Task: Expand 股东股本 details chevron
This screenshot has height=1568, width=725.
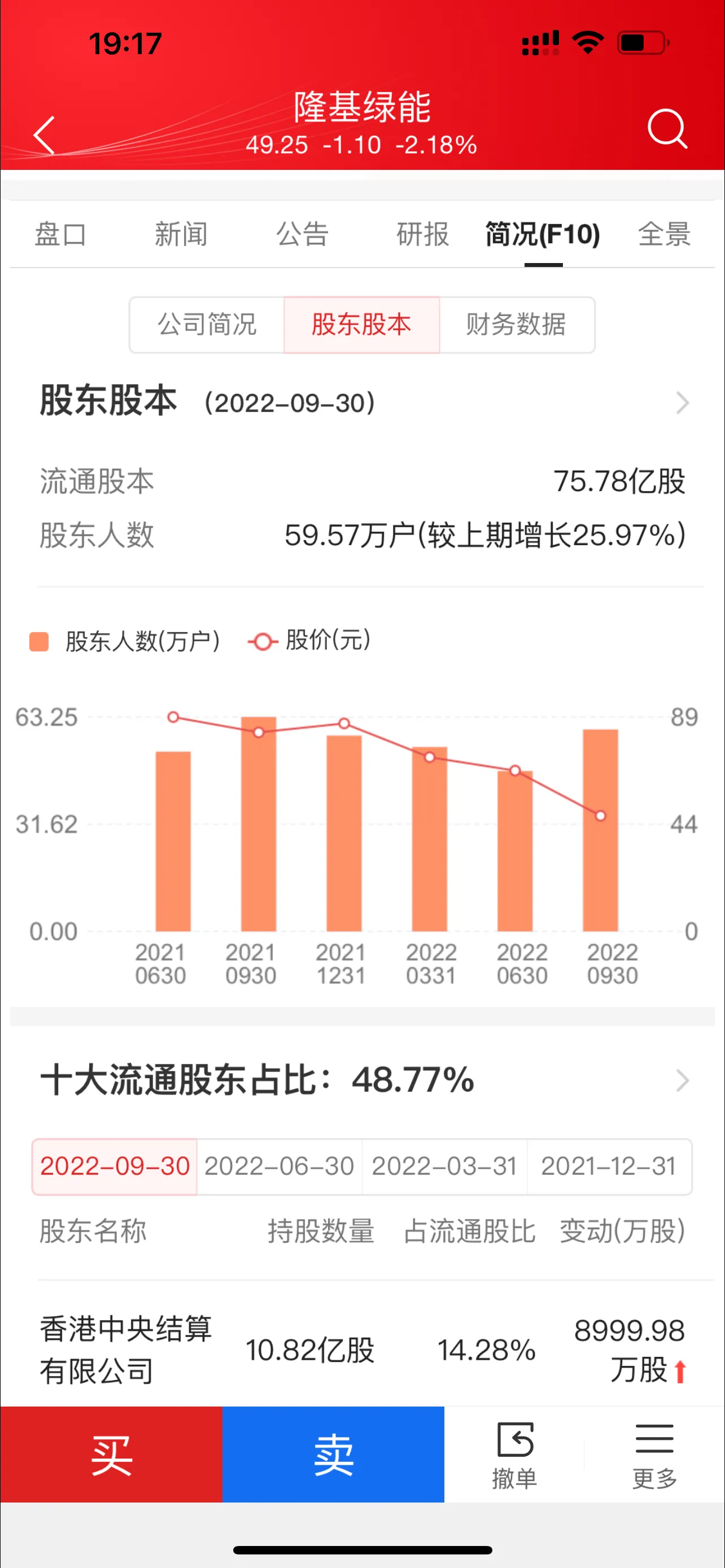Action: pos(682,403)
